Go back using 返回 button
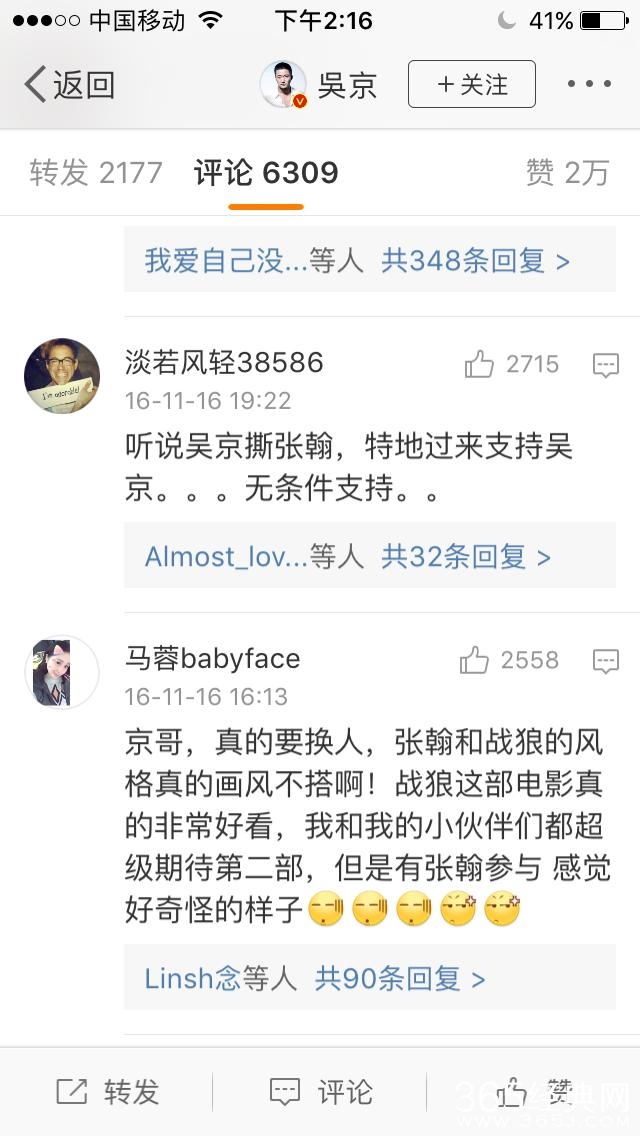This screenshot has height=1136, width=640. coord(68,85)
